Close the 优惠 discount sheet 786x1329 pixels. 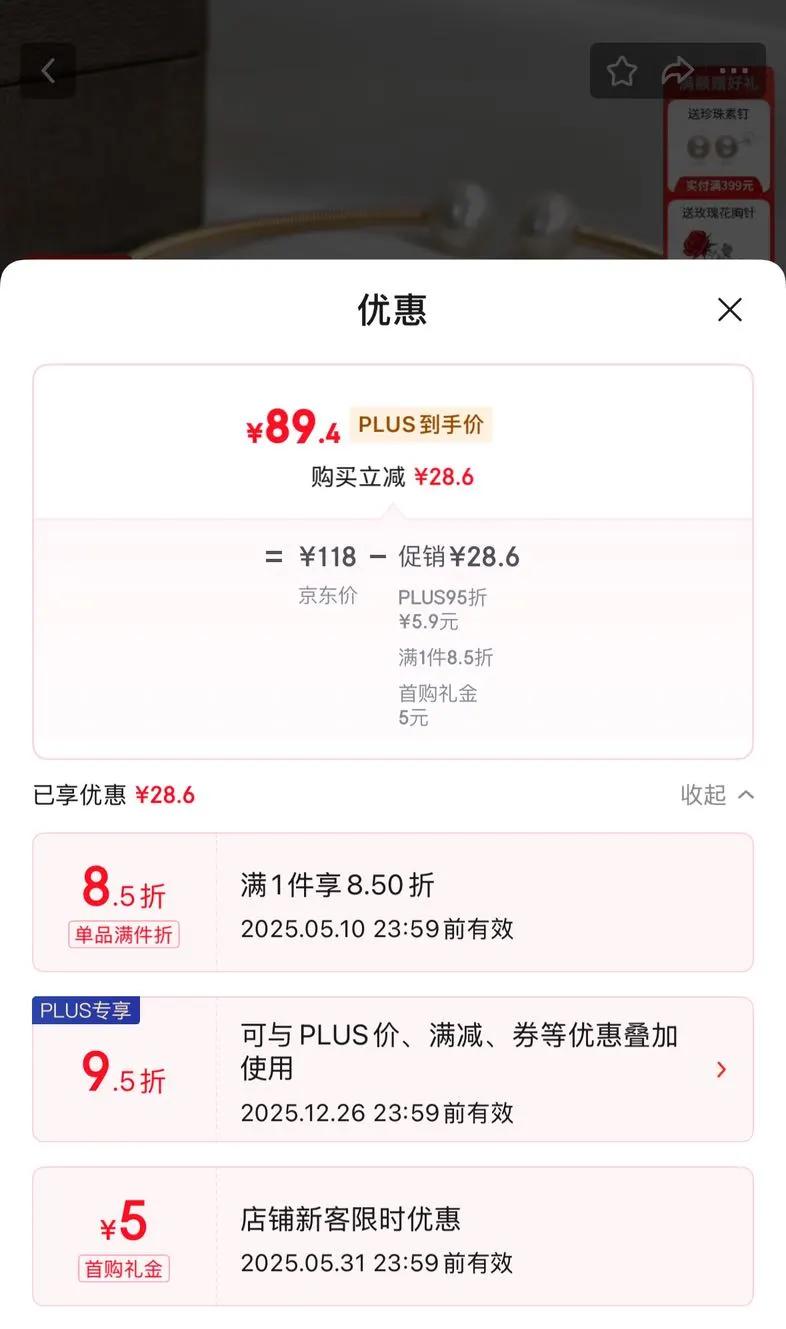tap(730, 310)
